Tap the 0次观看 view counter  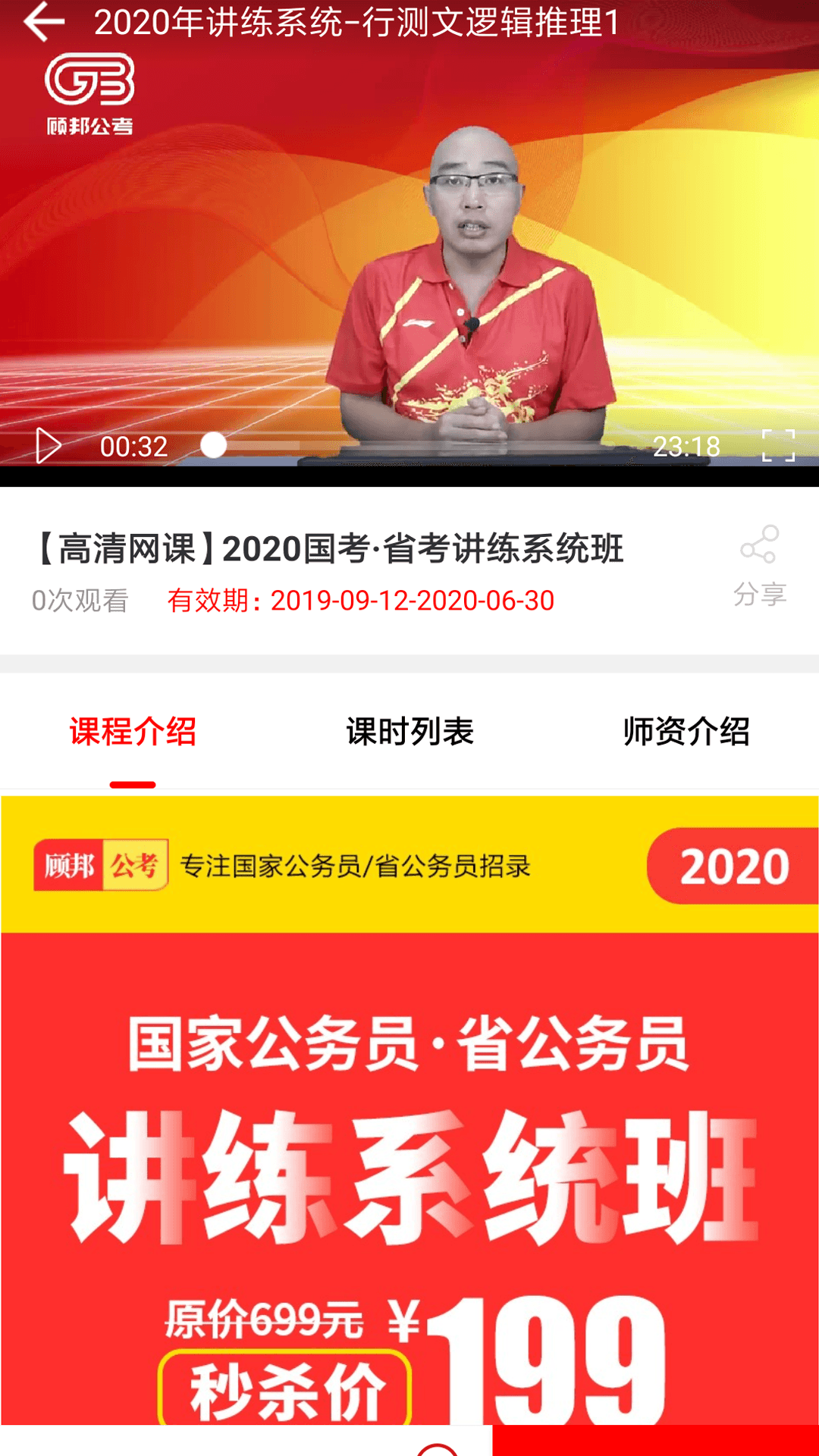(x=80, y=601)
